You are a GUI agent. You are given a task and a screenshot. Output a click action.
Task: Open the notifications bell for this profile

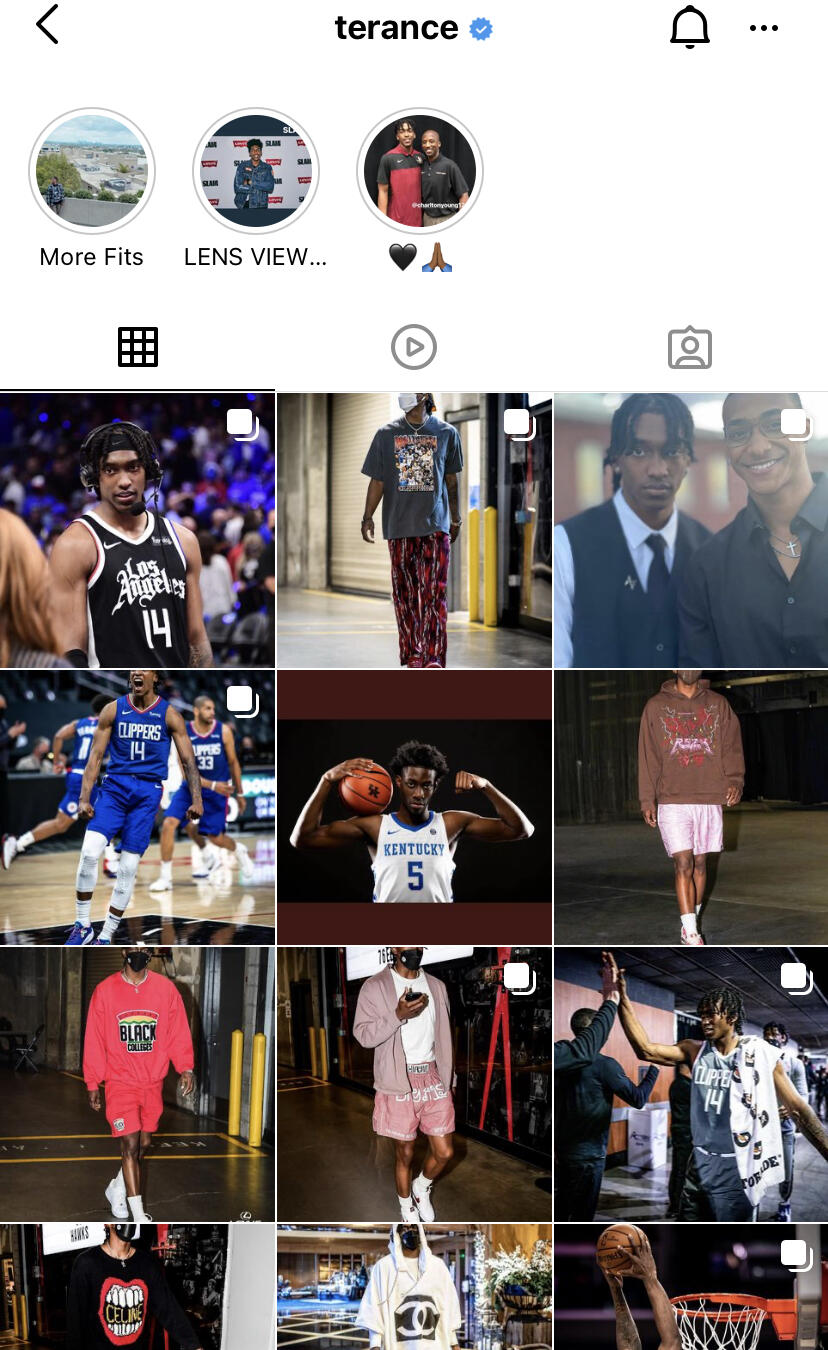tap(689, 27)
